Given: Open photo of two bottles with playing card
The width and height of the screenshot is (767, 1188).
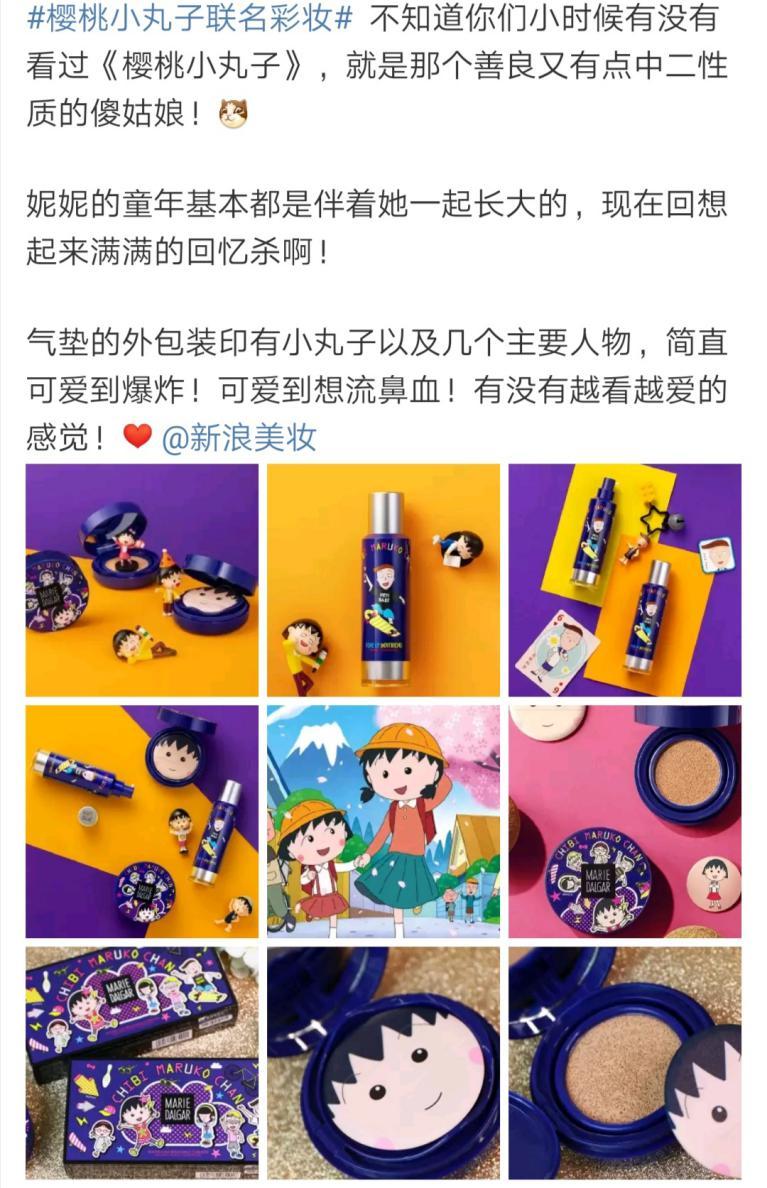Looking at the screenshot, I should [x=625, y=580].
